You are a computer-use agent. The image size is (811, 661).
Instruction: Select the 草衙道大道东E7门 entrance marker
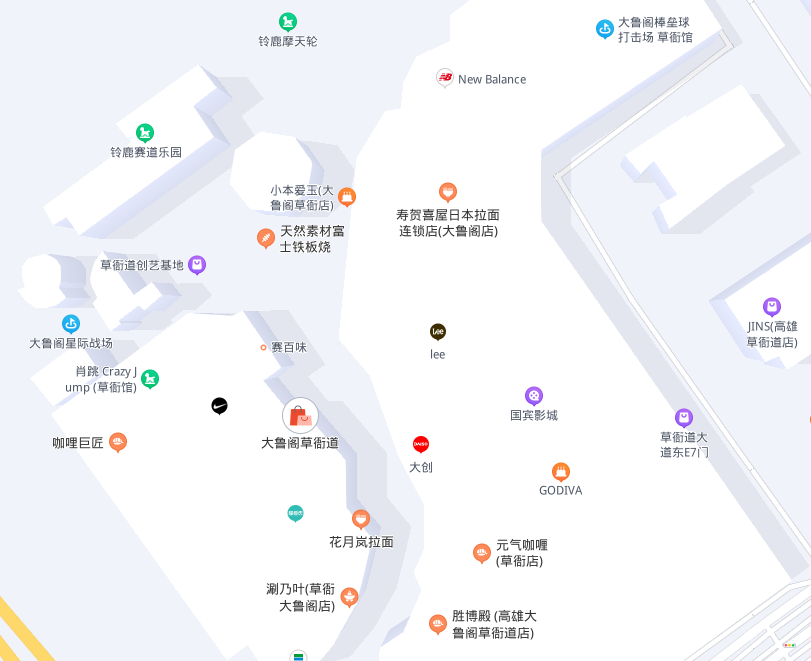pos(684,418)
